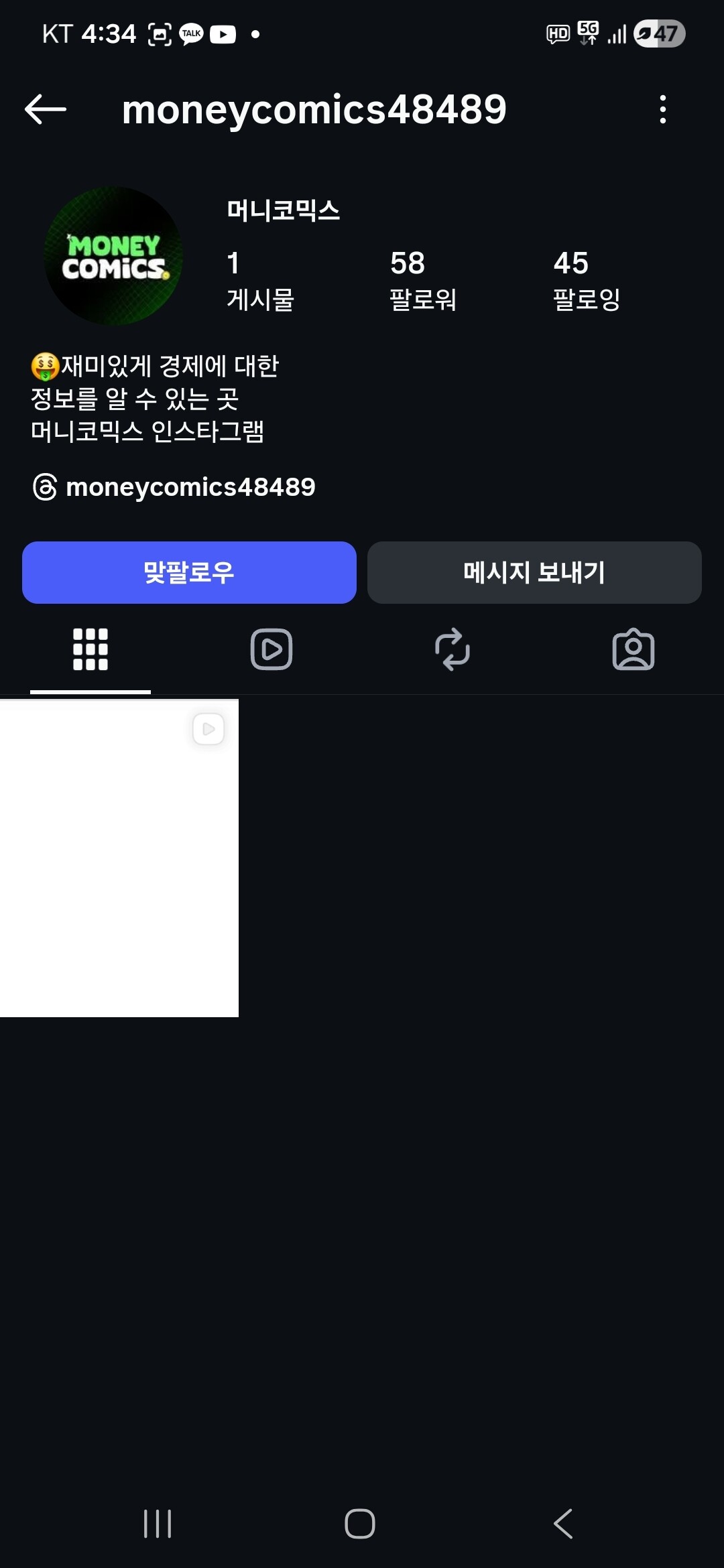Image resolution: width=724 pixels, height=1568 pixels.
Task: Switch to the Reels tab
Action: [x=271, y=649]
